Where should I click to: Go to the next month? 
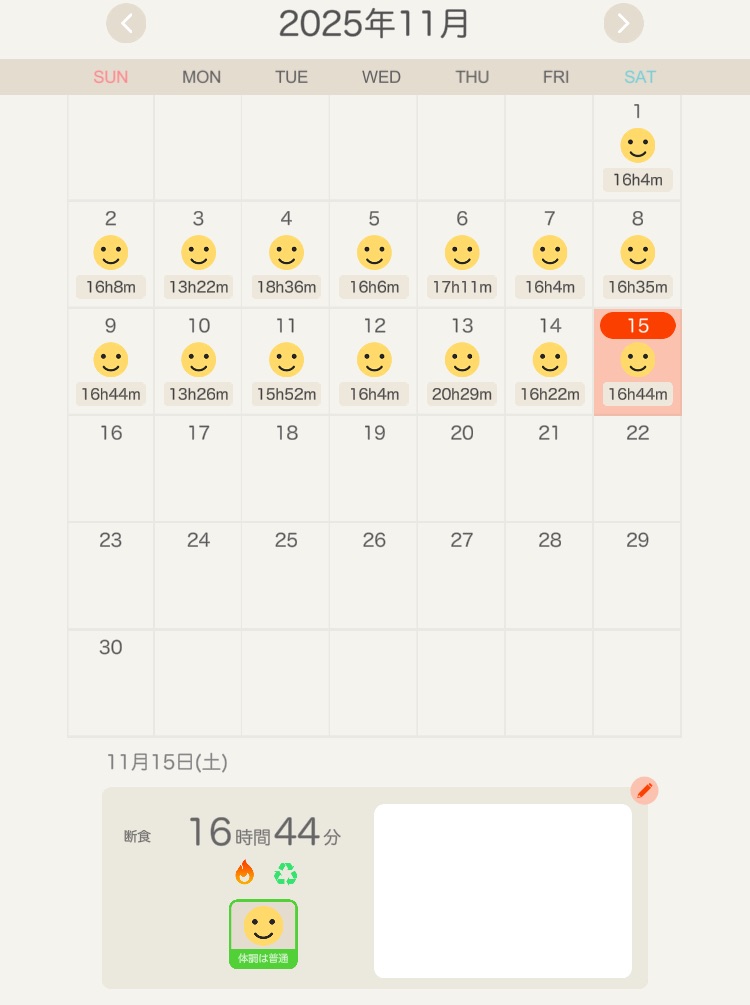623,23
